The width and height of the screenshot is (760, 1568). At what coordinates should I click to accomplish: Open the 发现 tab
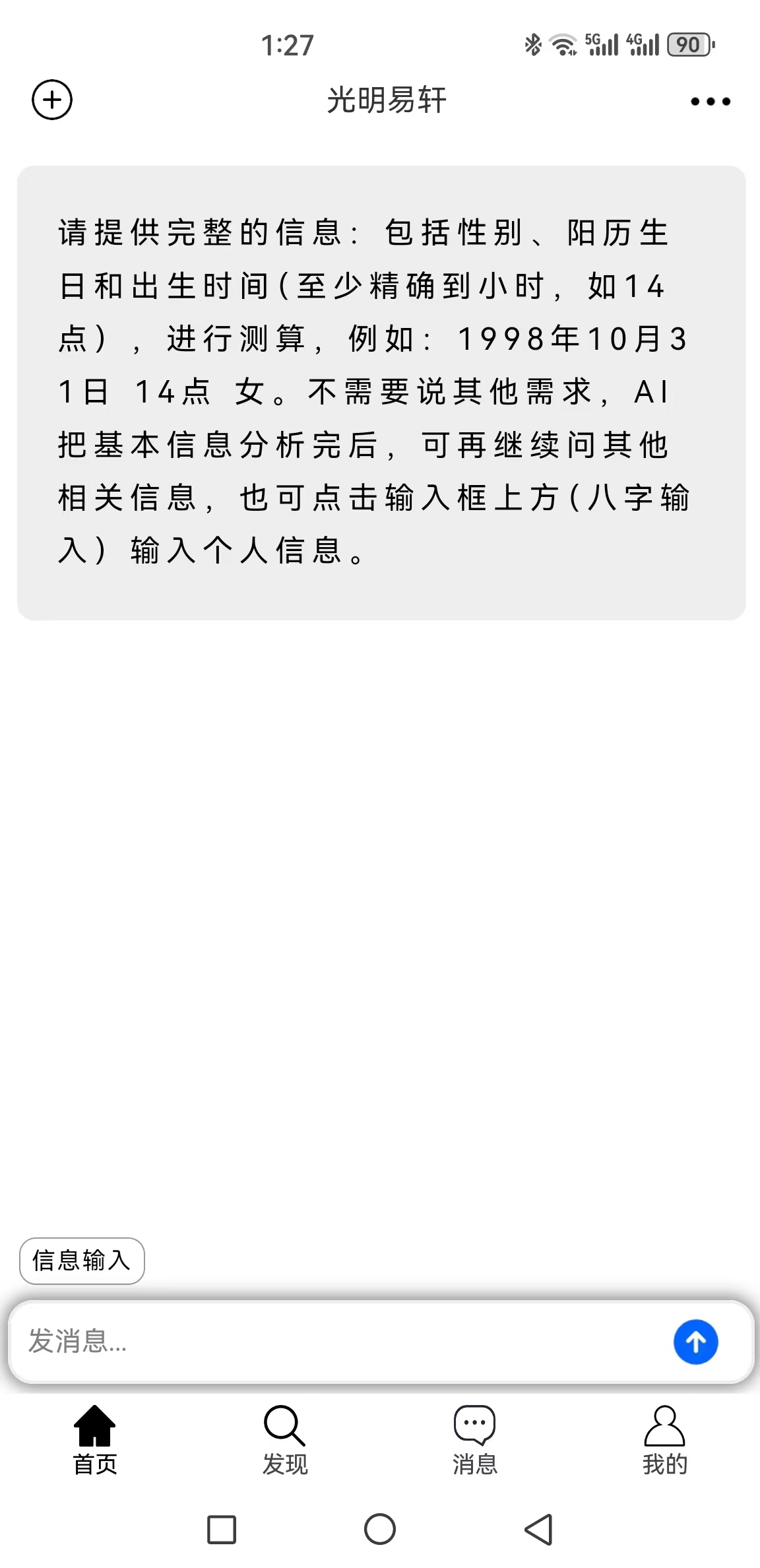click(285, 1440)
